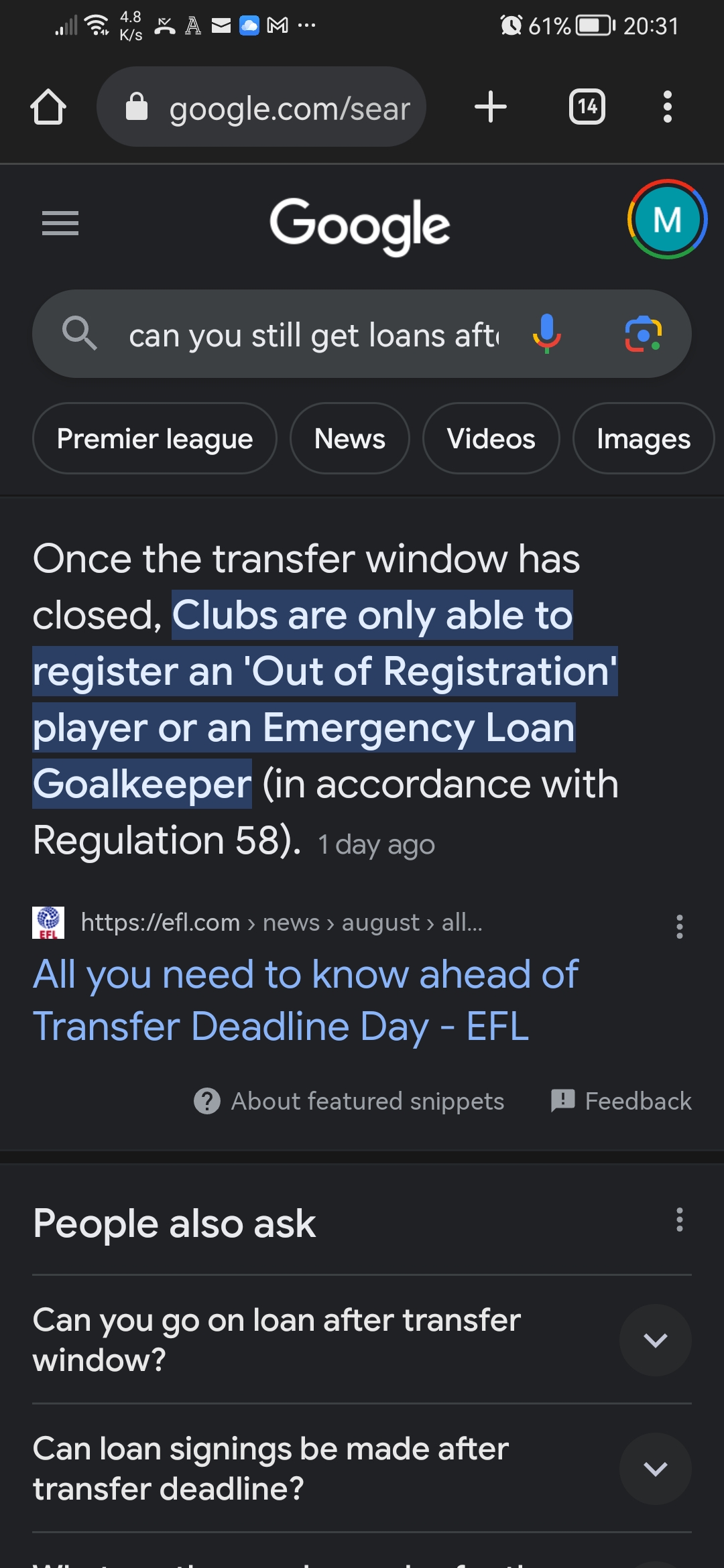Open the browser overflow menu
This screenshot has height=1568, width=724.
667,107
